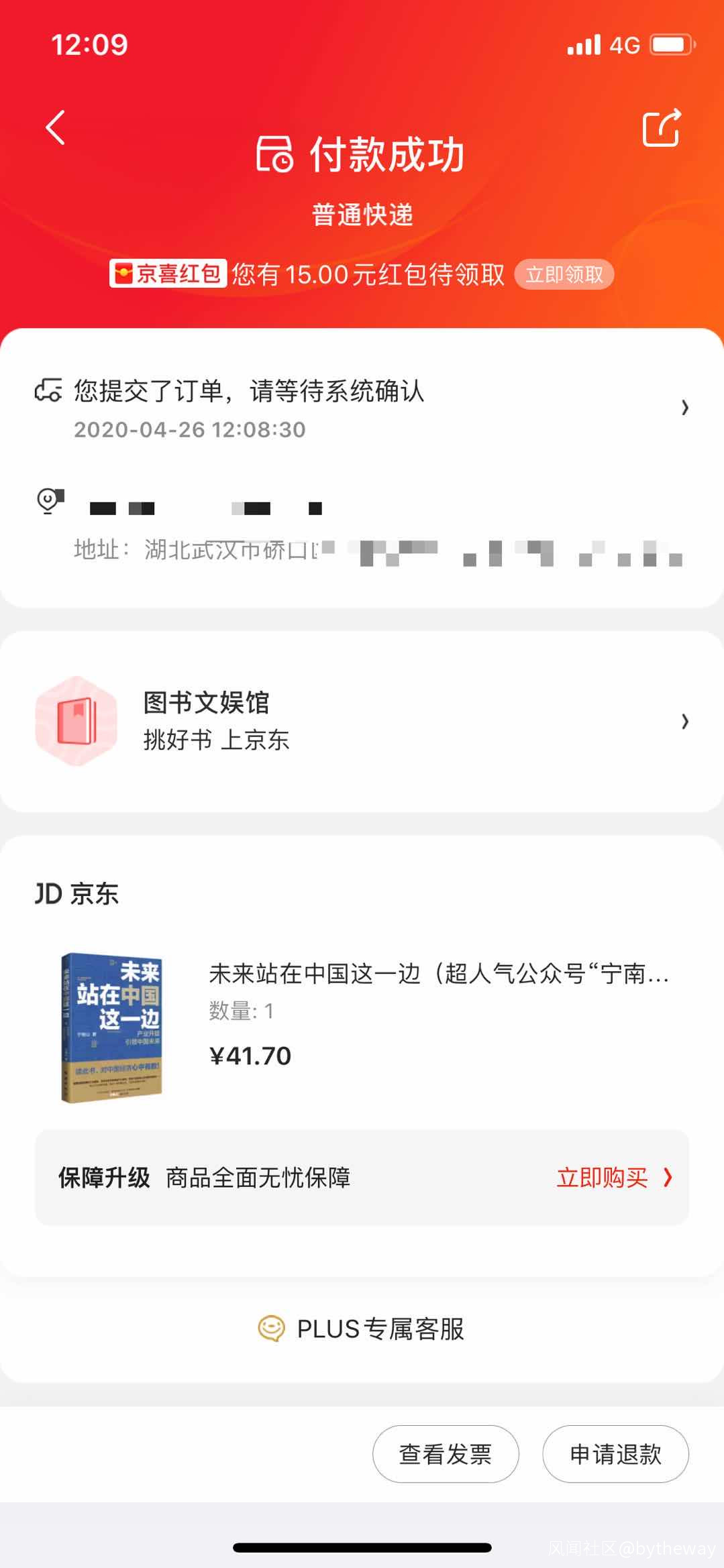The height and width of the screenshot is (1568, 724).
Task: Open order tracking status details
Action: coord(362,407)
